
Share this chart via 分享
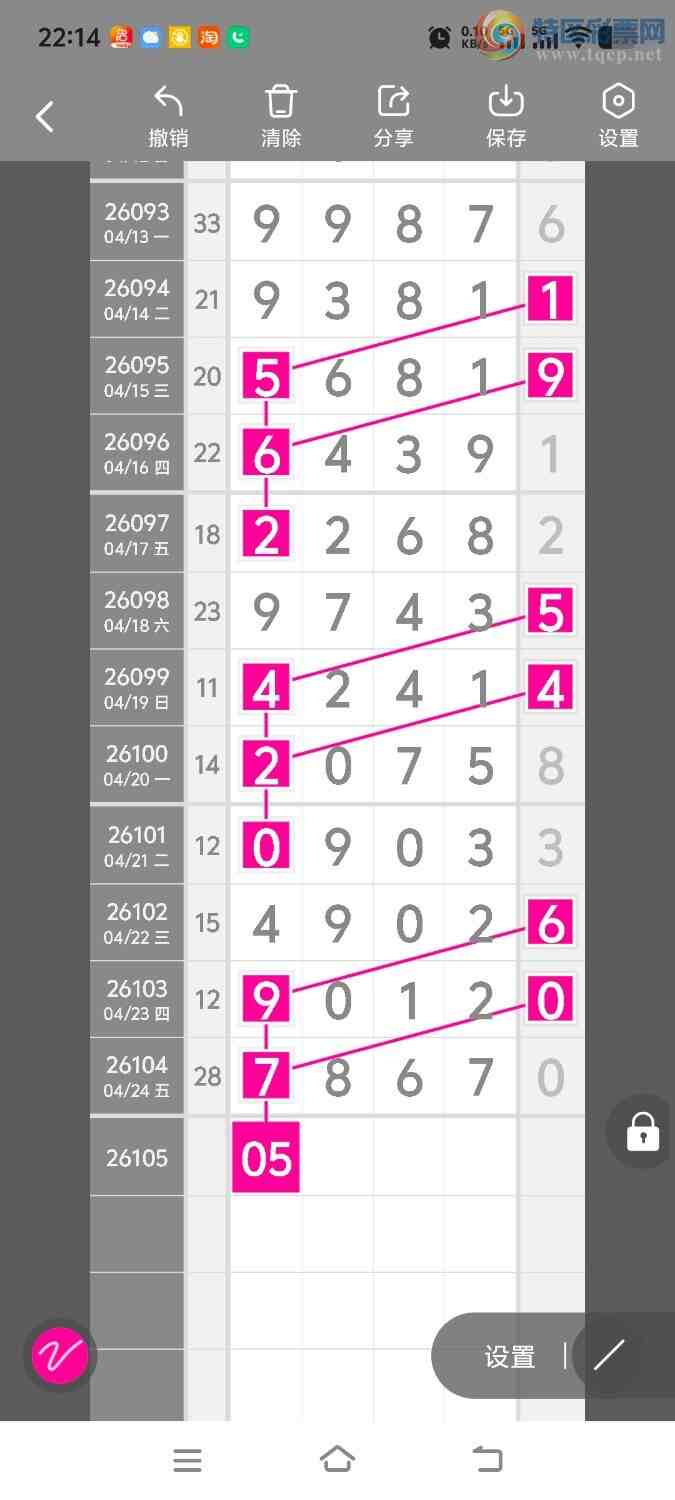click(x=394, y=117)
